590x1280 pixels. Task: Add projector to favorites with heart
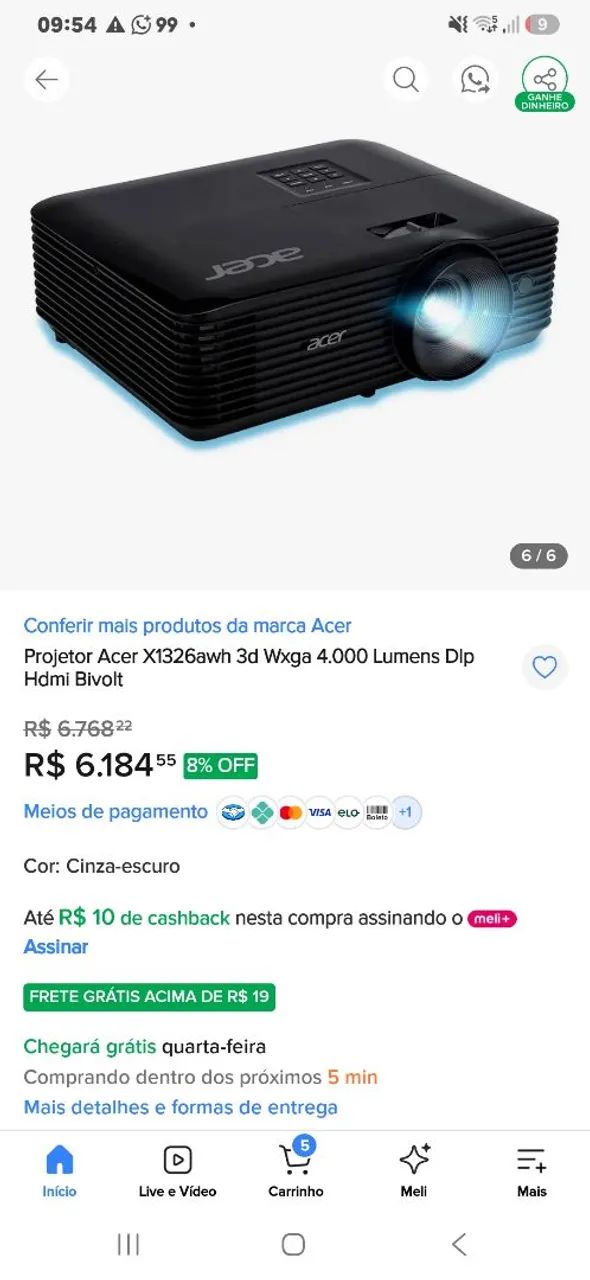coord(545,668)
